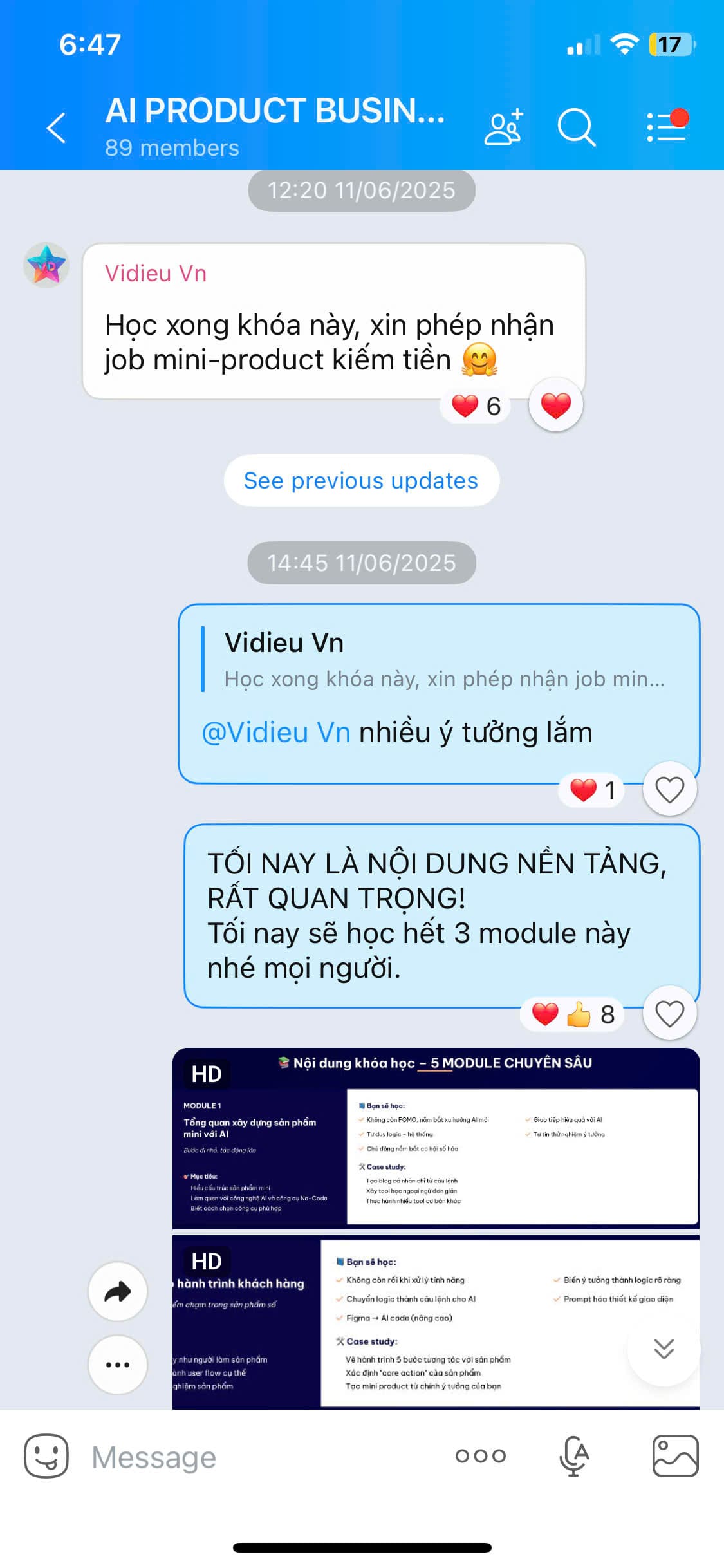
Task: Like the 'nhiều ý tưởng lắm' reply
Action: [669, 789]
